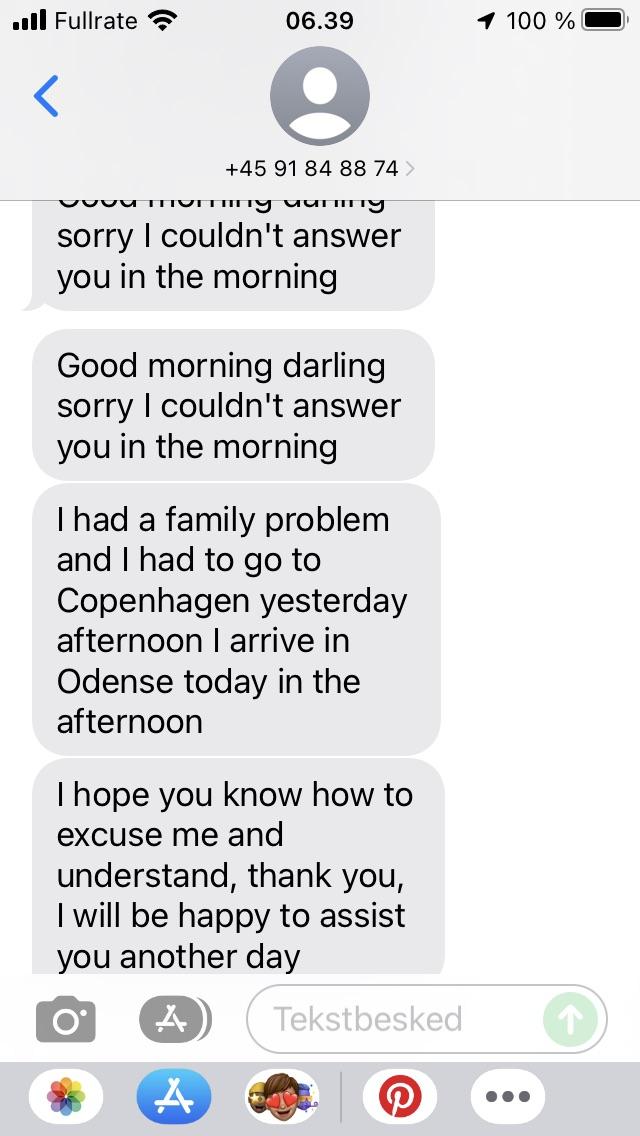The width and height of the screenshot is (640, 1136).
Task: Send the message with the arrow button
Action: tap(570, 1019)
